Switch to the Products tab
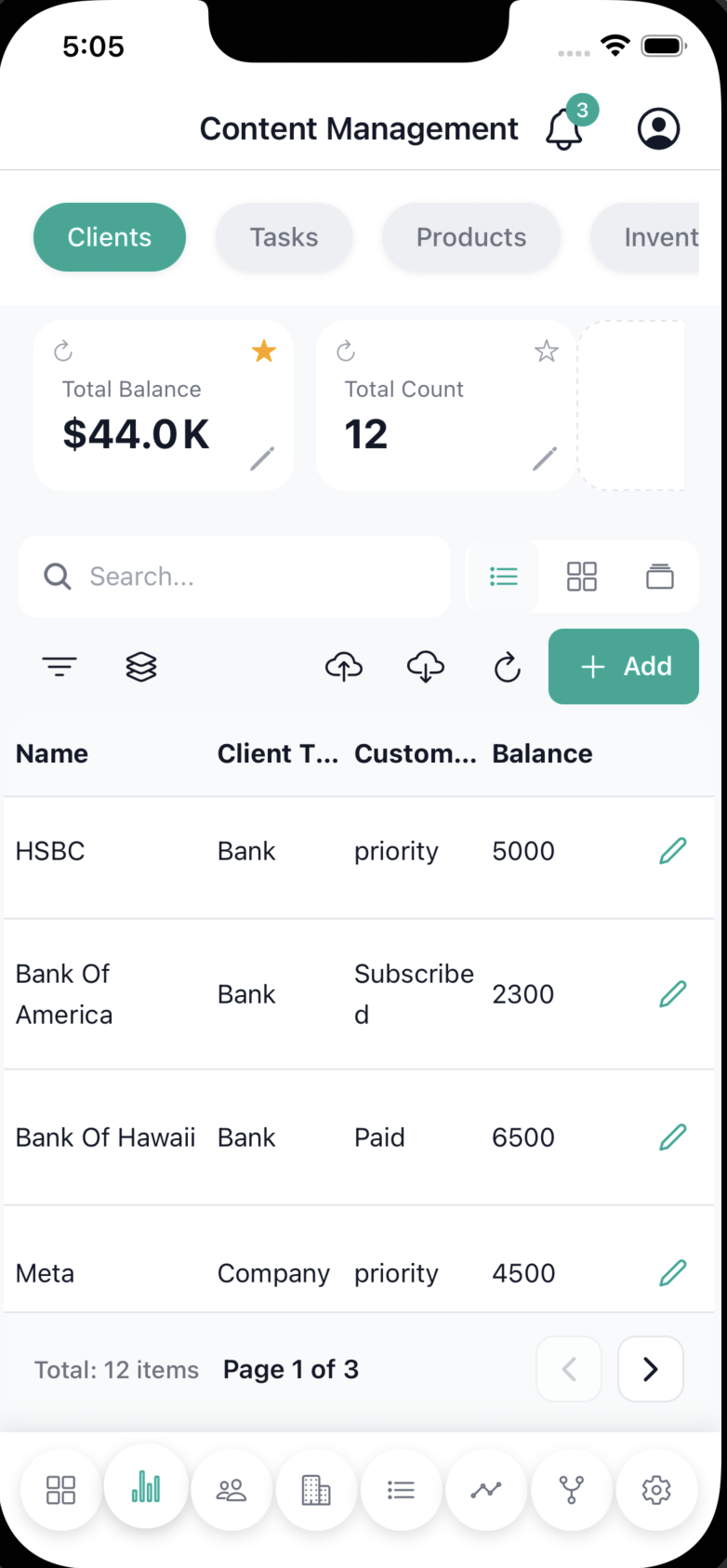727x1568 pixels. pos(470,237)
